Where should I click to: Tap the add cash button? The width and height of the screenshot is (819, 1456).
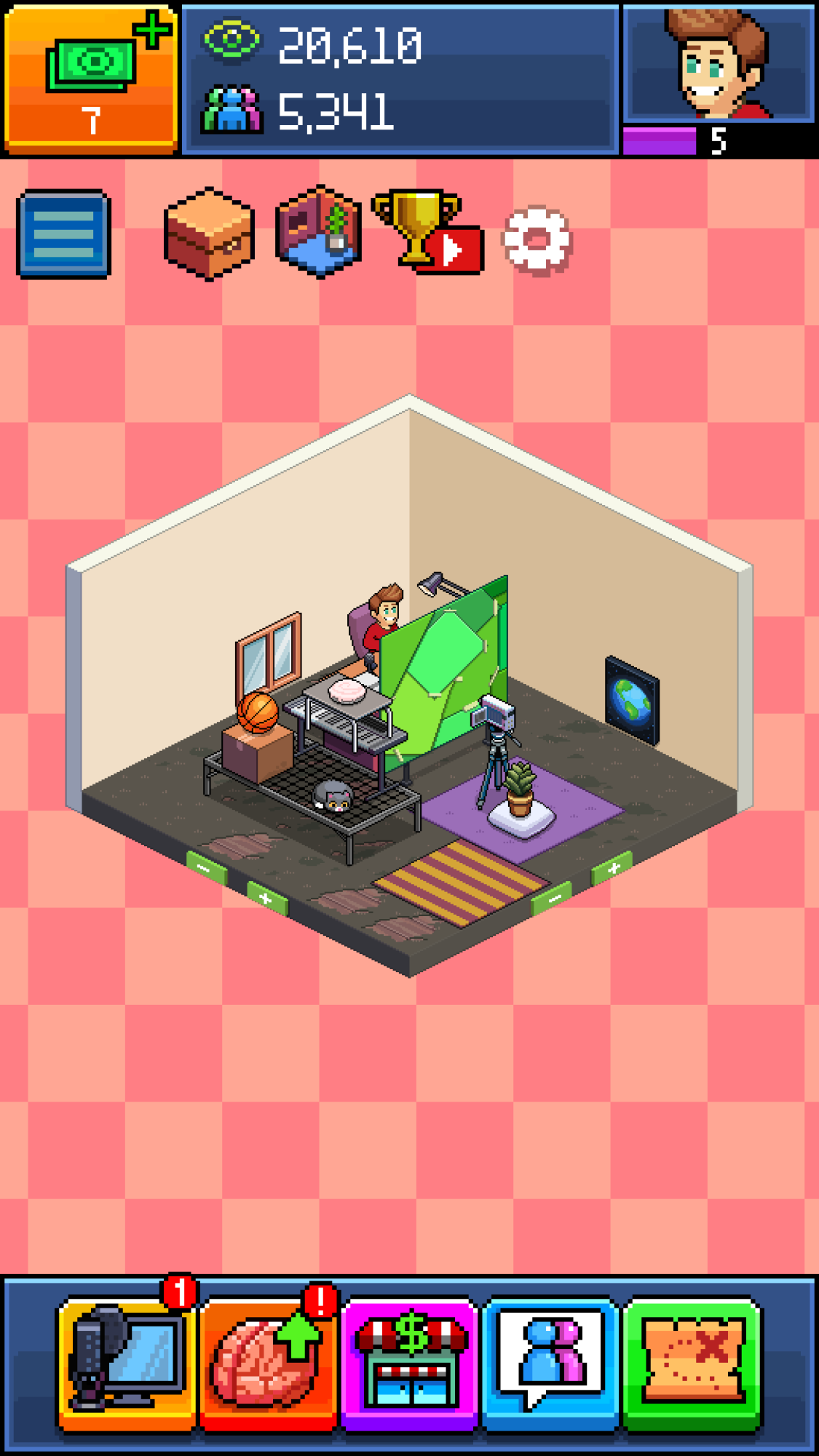[x=90, y=79]
